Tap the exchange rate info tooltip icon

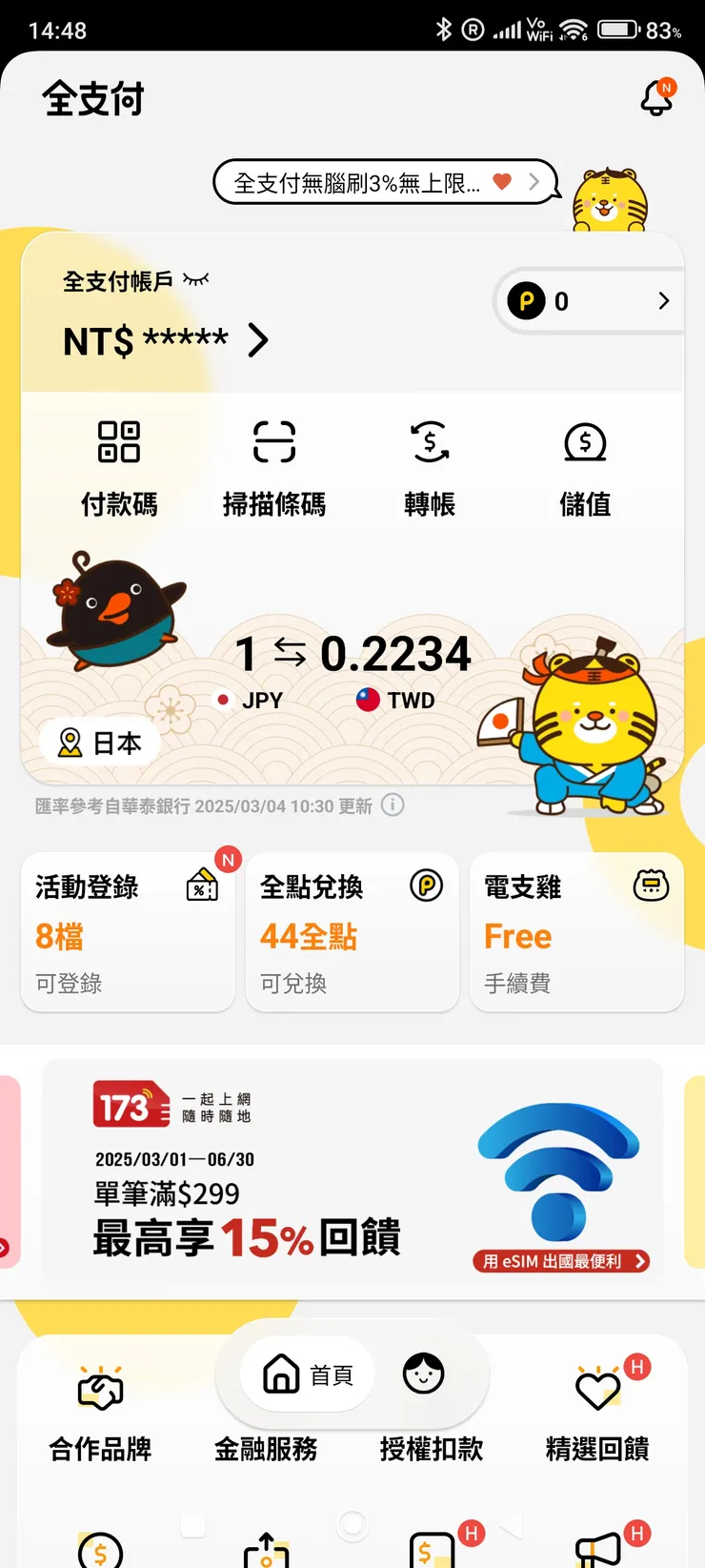click(x=391, y=805)
